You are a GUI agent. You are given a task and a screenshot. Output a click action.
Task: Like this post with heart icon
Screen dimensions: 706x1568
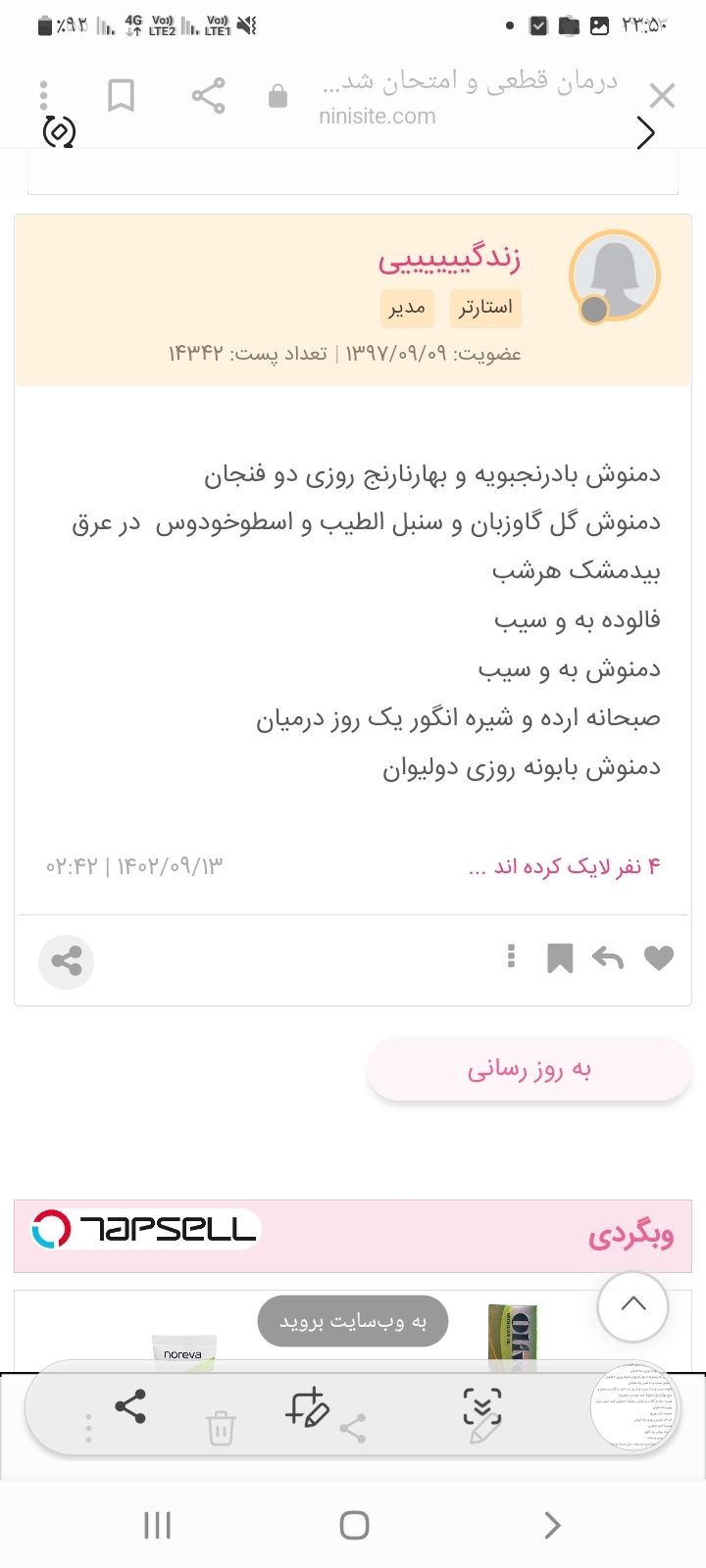[659, 957]
